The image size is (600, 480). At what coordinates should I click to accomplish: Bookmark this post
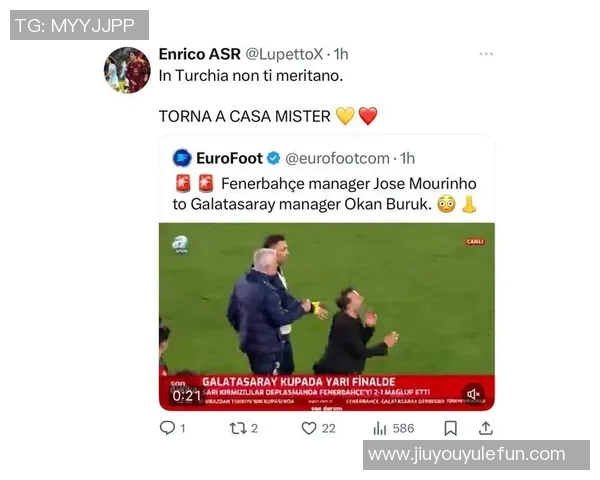pyautogui.click(x=450, y=428)
